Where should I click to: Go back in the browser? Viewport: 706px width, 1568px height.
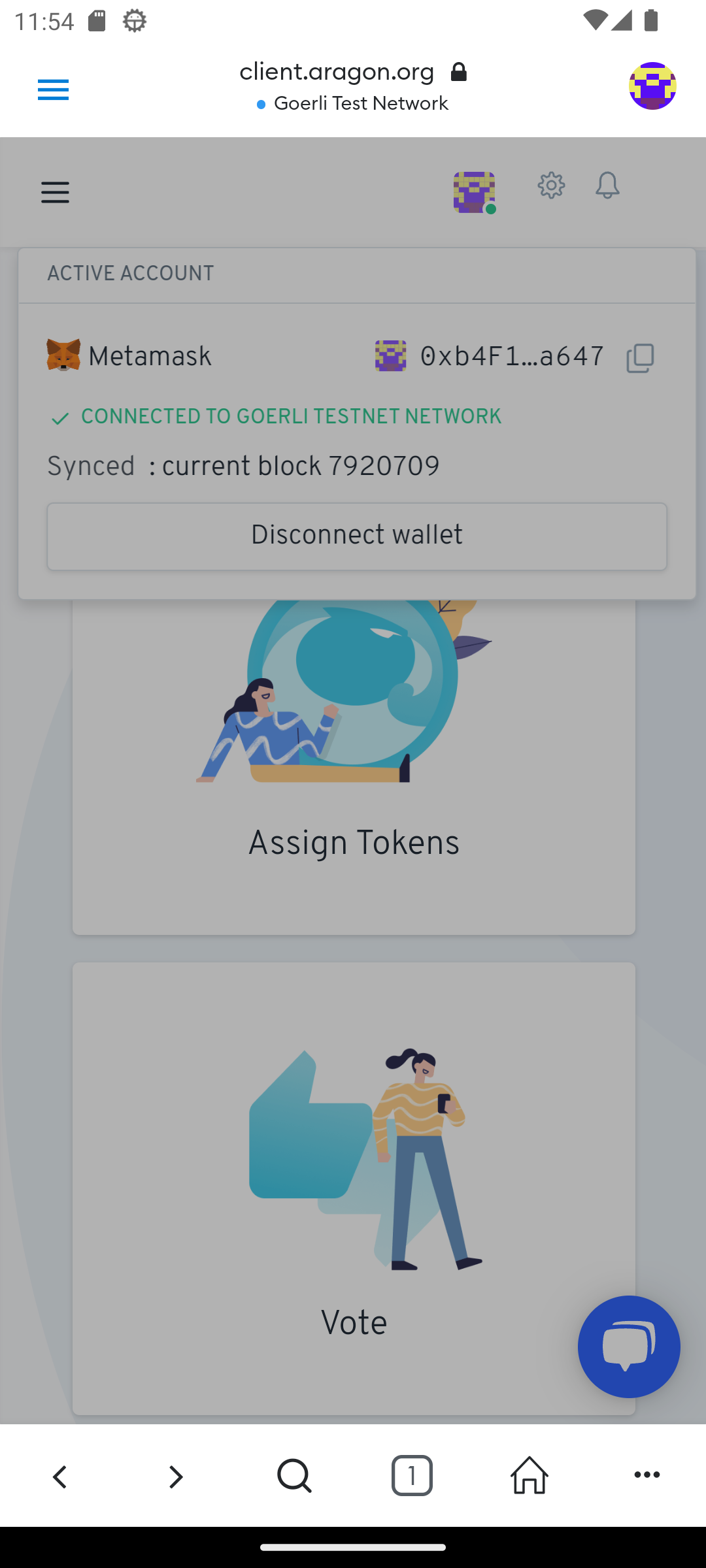pyautogui.click(x=59, y=1477)
